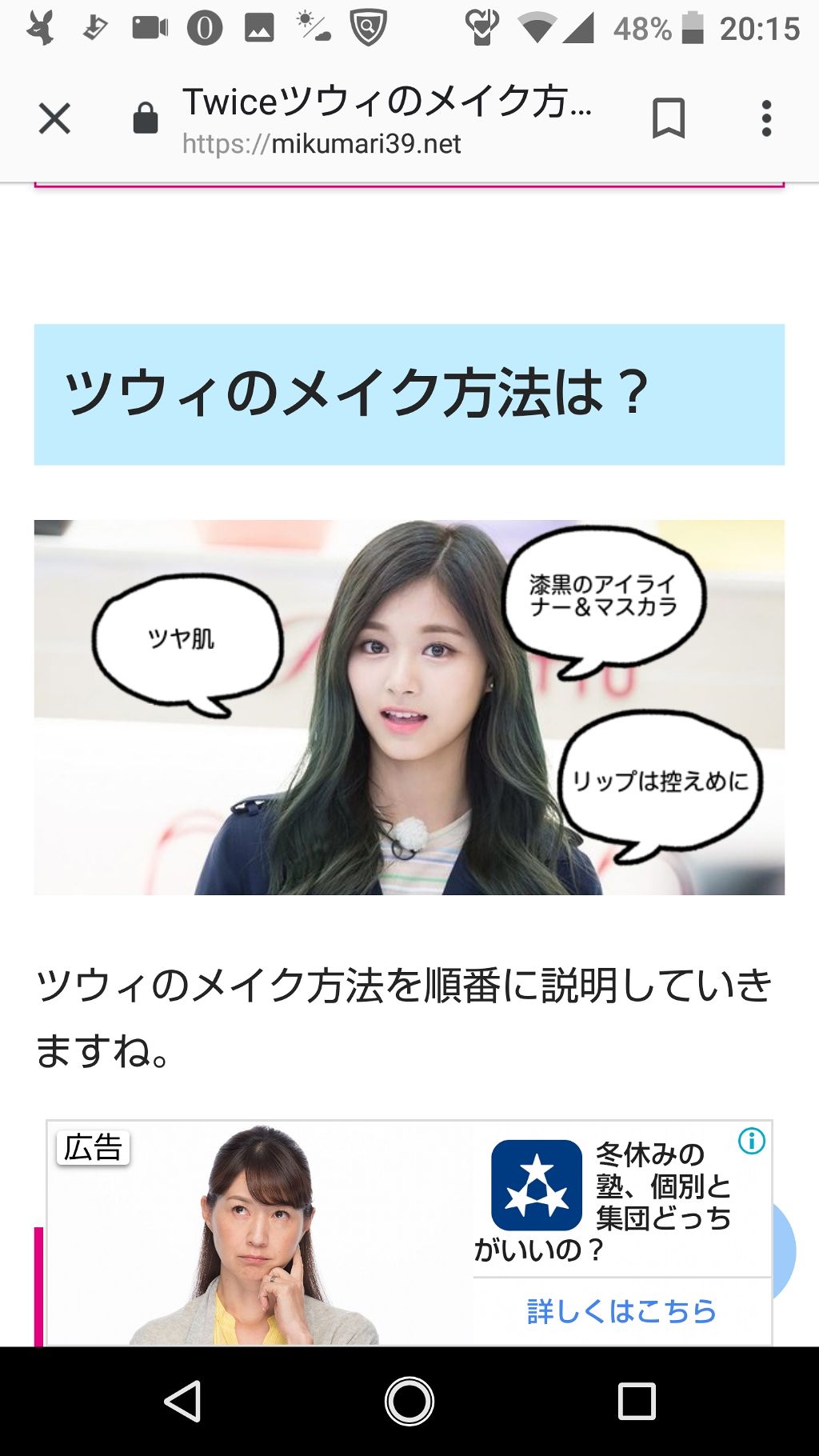Open the three-dot overflow menu

tap(765, 118)
